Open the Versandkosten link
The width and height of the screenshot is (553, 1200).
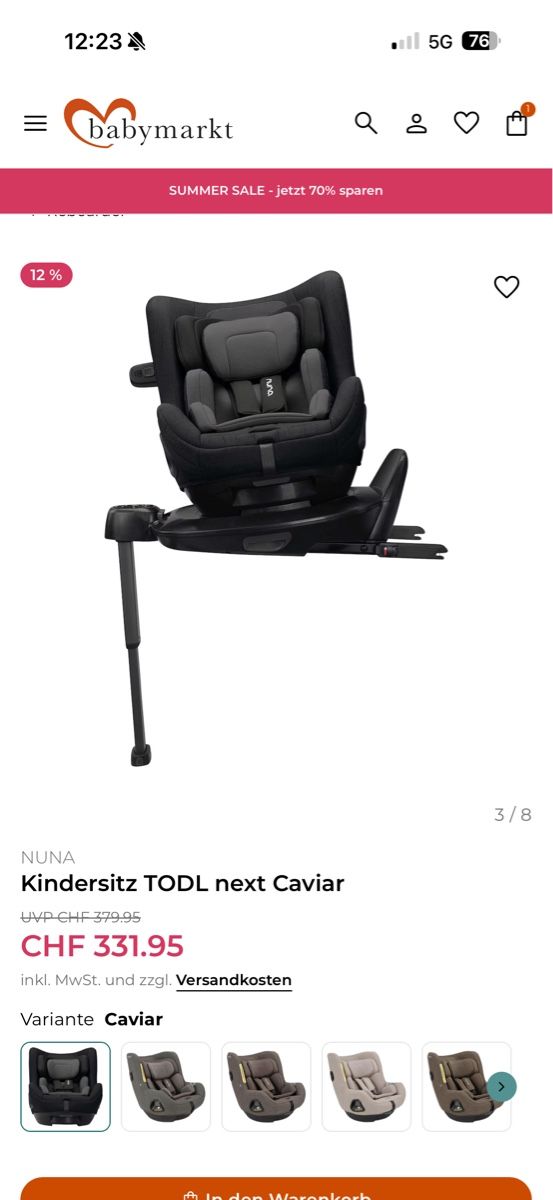pos(234,980)
